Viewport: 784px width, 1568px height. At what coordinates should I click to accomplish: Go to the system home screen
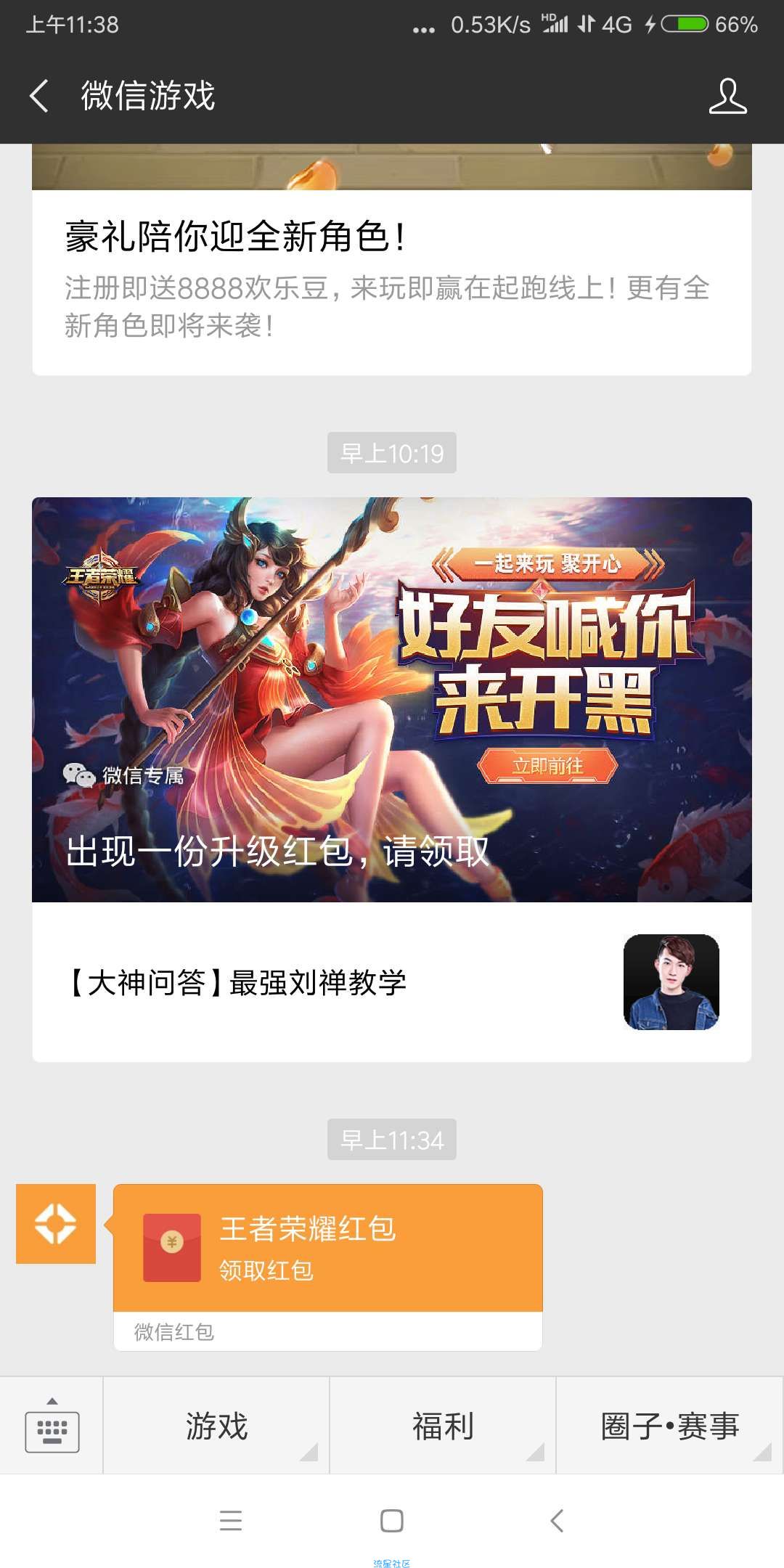point(392,1520)
